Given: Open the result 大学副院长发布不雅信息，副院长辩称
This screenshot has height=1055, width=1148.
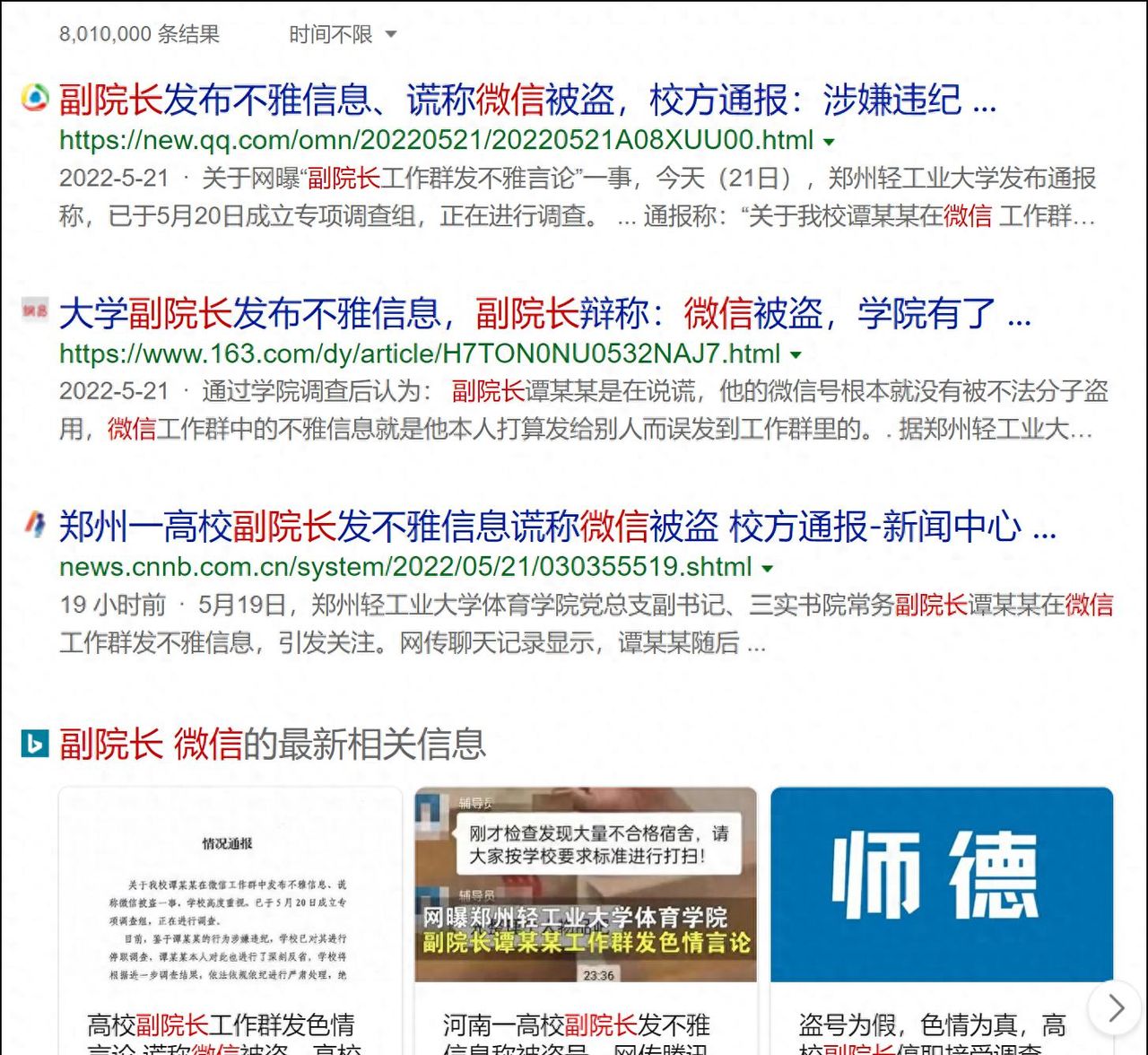Looking at the screenshot, I should coord(544,313).
